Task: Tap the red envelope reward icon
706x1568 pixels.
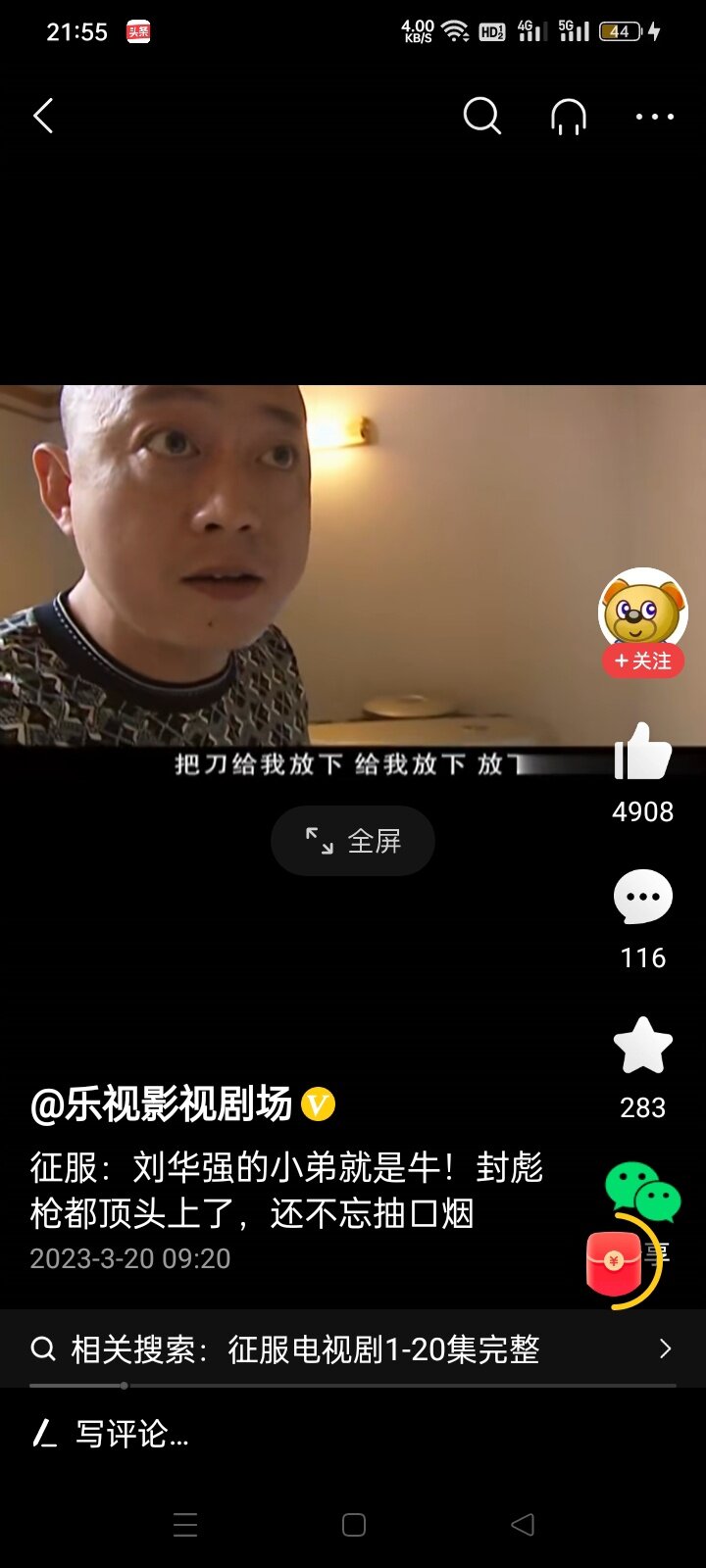Action: coord(616,1262)
